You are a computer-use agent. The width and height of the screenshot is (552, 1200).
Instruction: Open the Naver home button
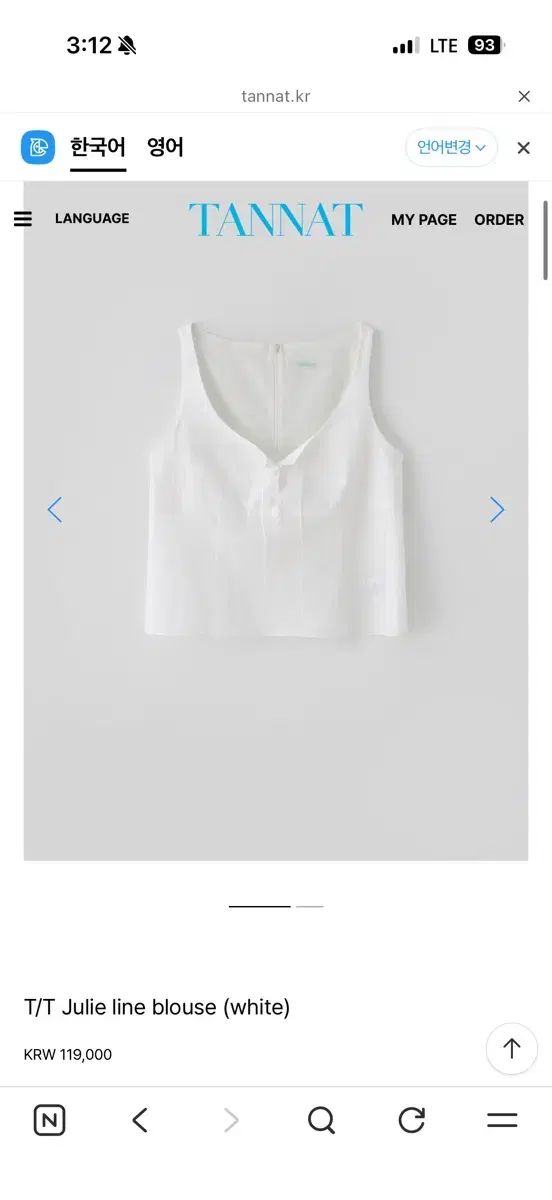[x=49, y=1121]
